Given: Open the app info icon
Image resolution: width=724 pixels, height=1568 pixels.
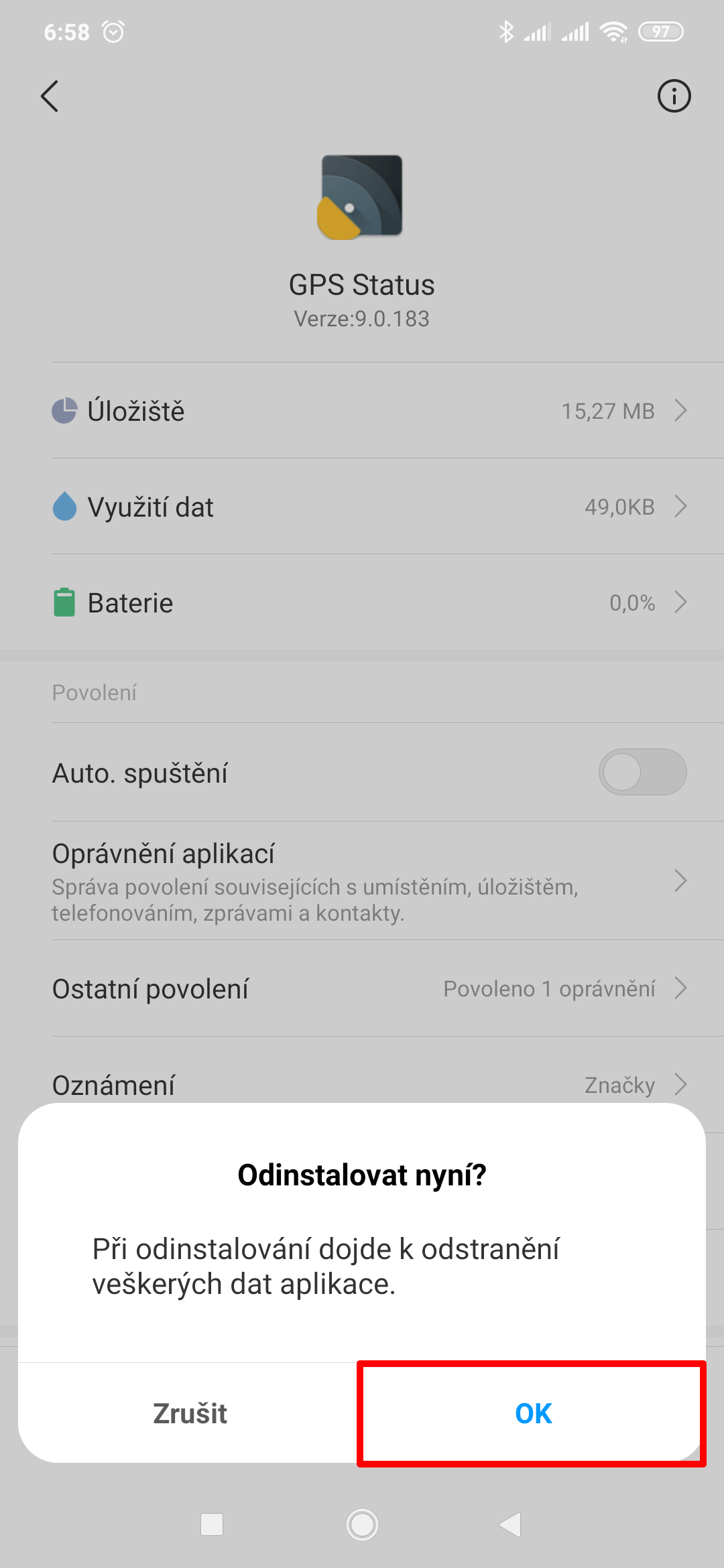Looking at the screenshot, I should [673, 96].
